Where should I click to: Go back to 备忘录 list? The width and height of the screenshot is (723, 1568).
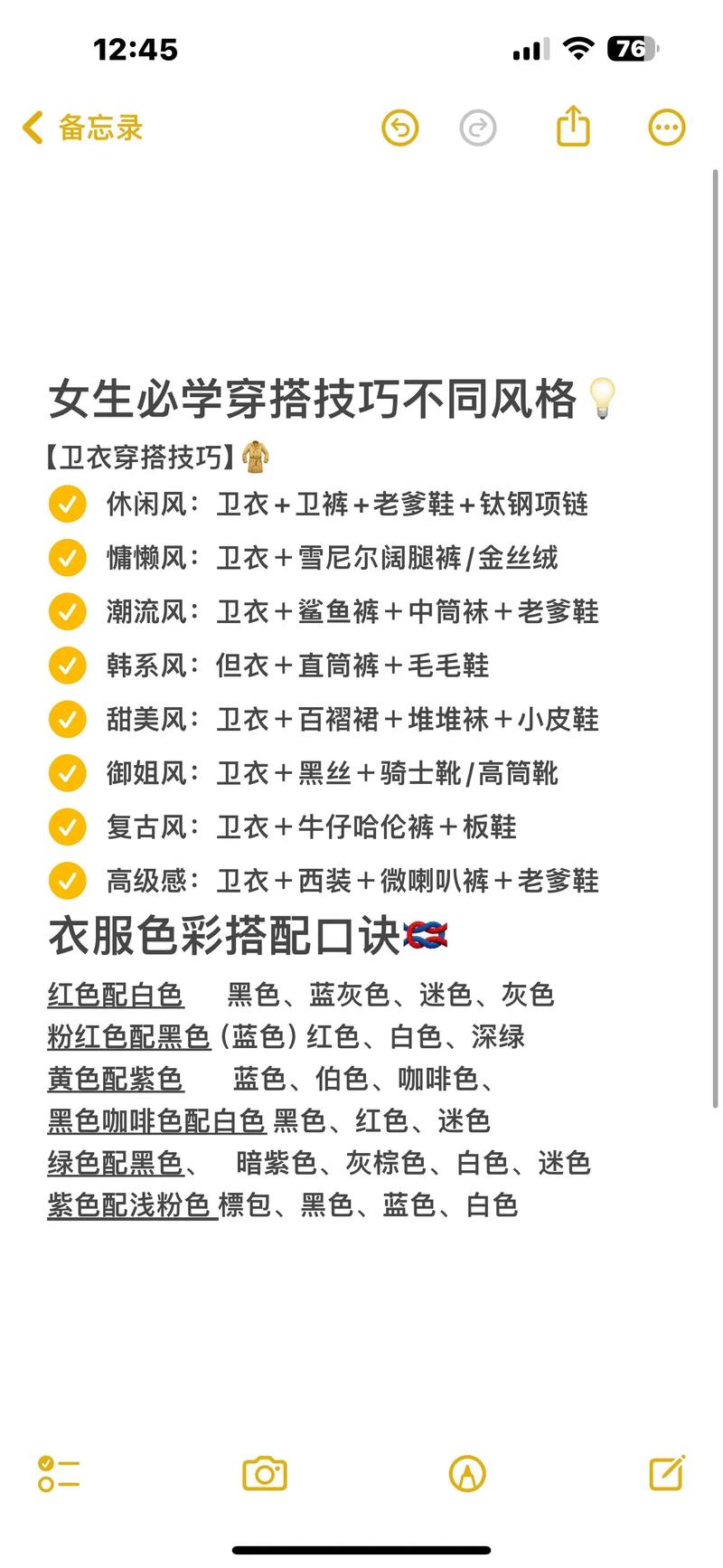point(83,128)
